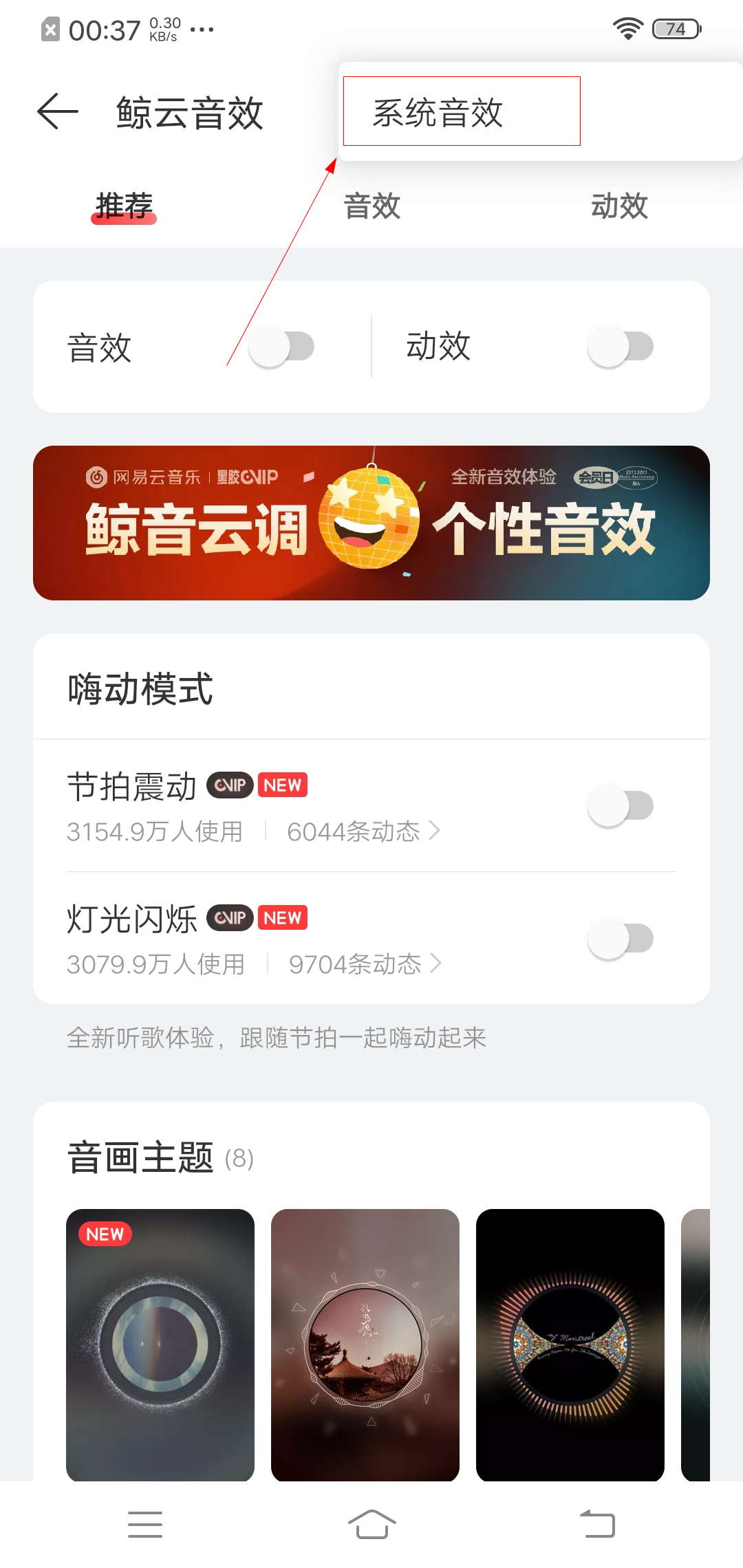Turn on the 音效 switch

(x=281, y=347)
